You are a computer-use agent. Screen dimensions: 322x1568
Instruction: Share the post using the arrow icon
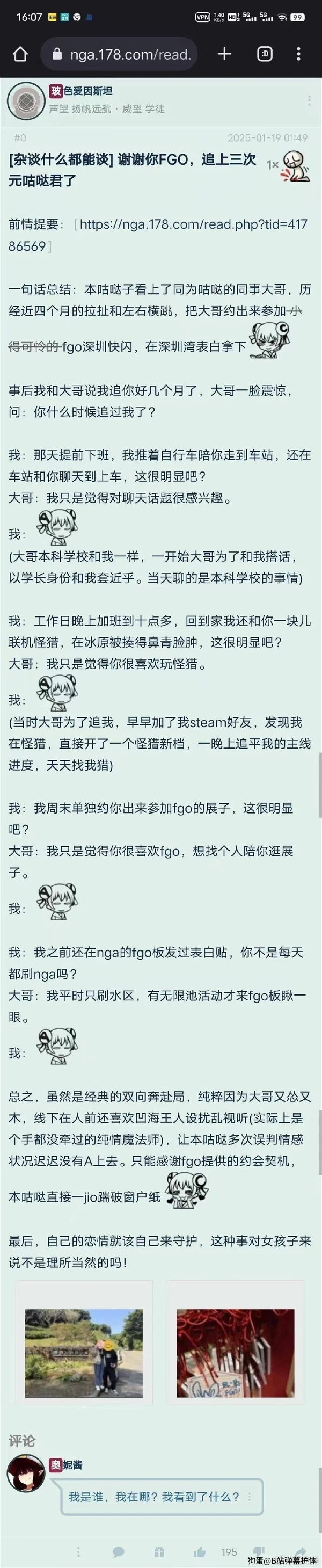click(x=300, y=1551)
